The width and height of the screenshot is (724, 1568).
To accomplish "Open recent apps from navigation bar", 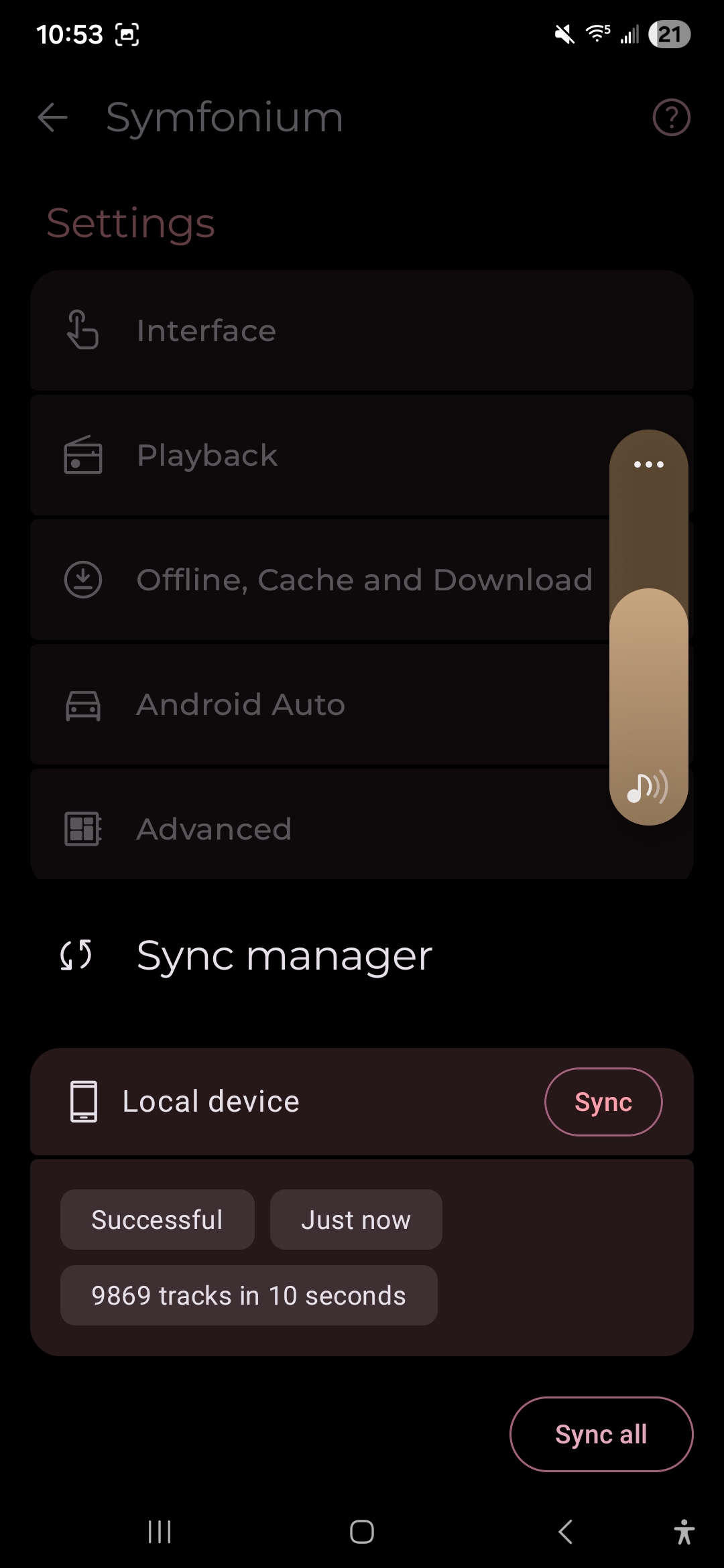I will pyautogui.click(x=160, y=1532).
